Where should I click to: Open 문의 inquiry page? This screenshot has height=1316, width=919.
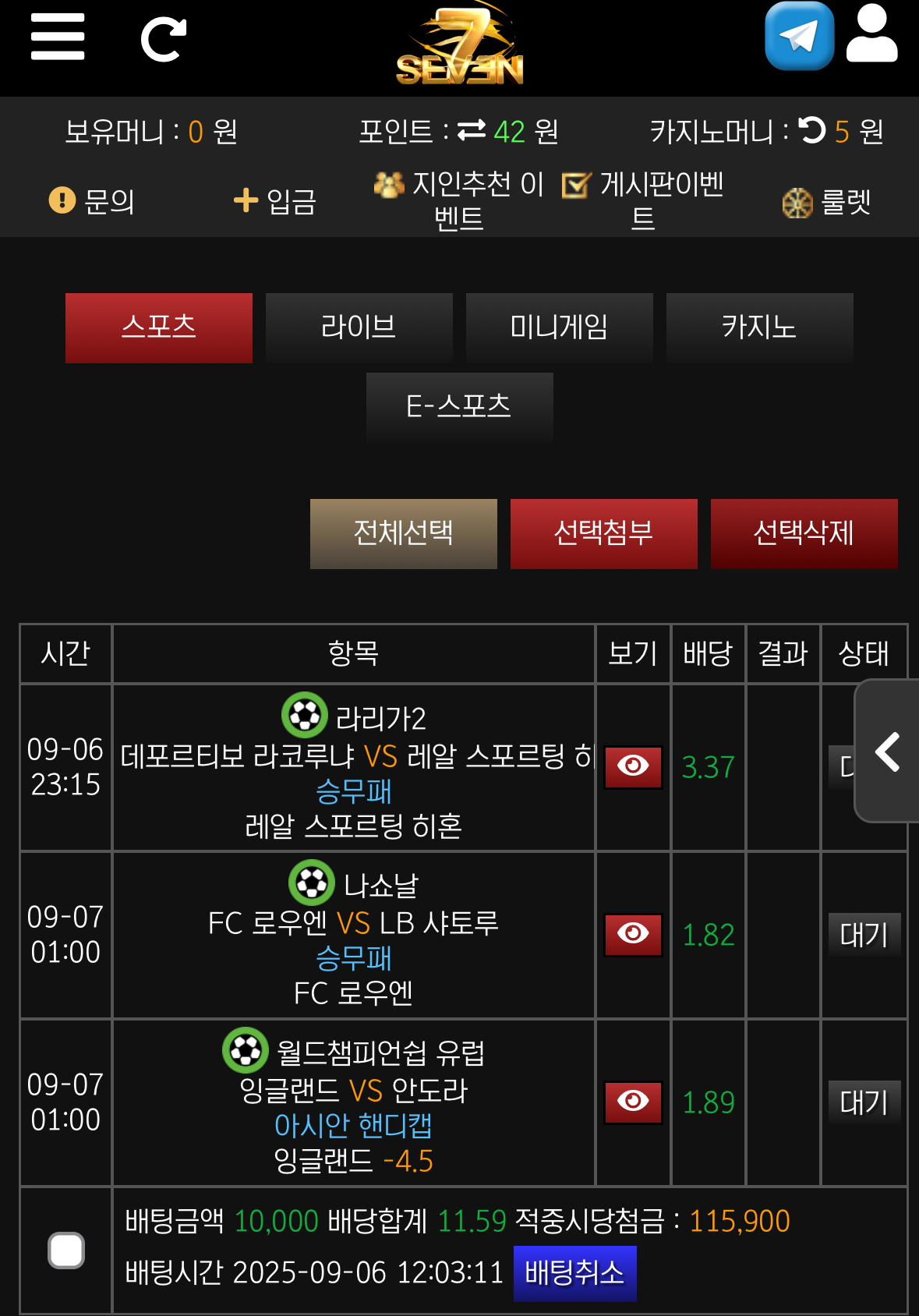92,201
